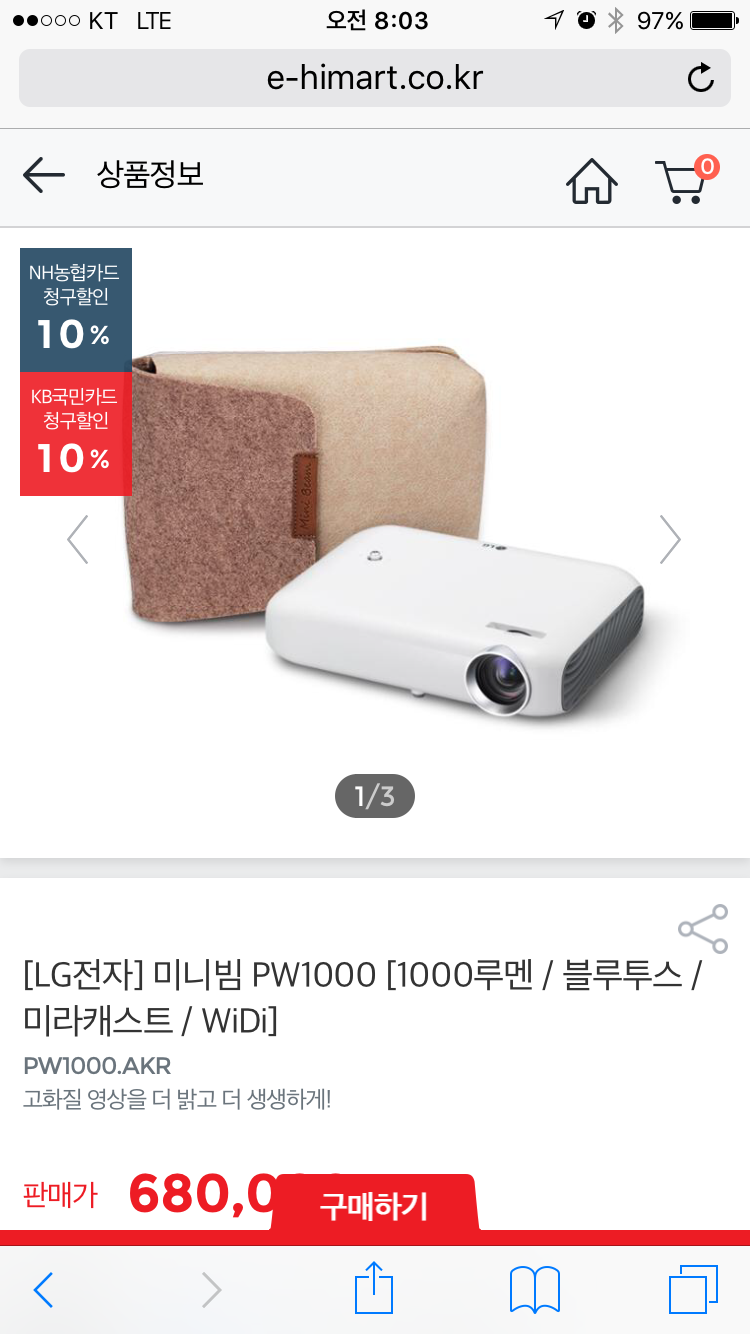Screen dimensions: 750x1334
Task: Tap the 구매하기 button
Action: (374, 1205)
